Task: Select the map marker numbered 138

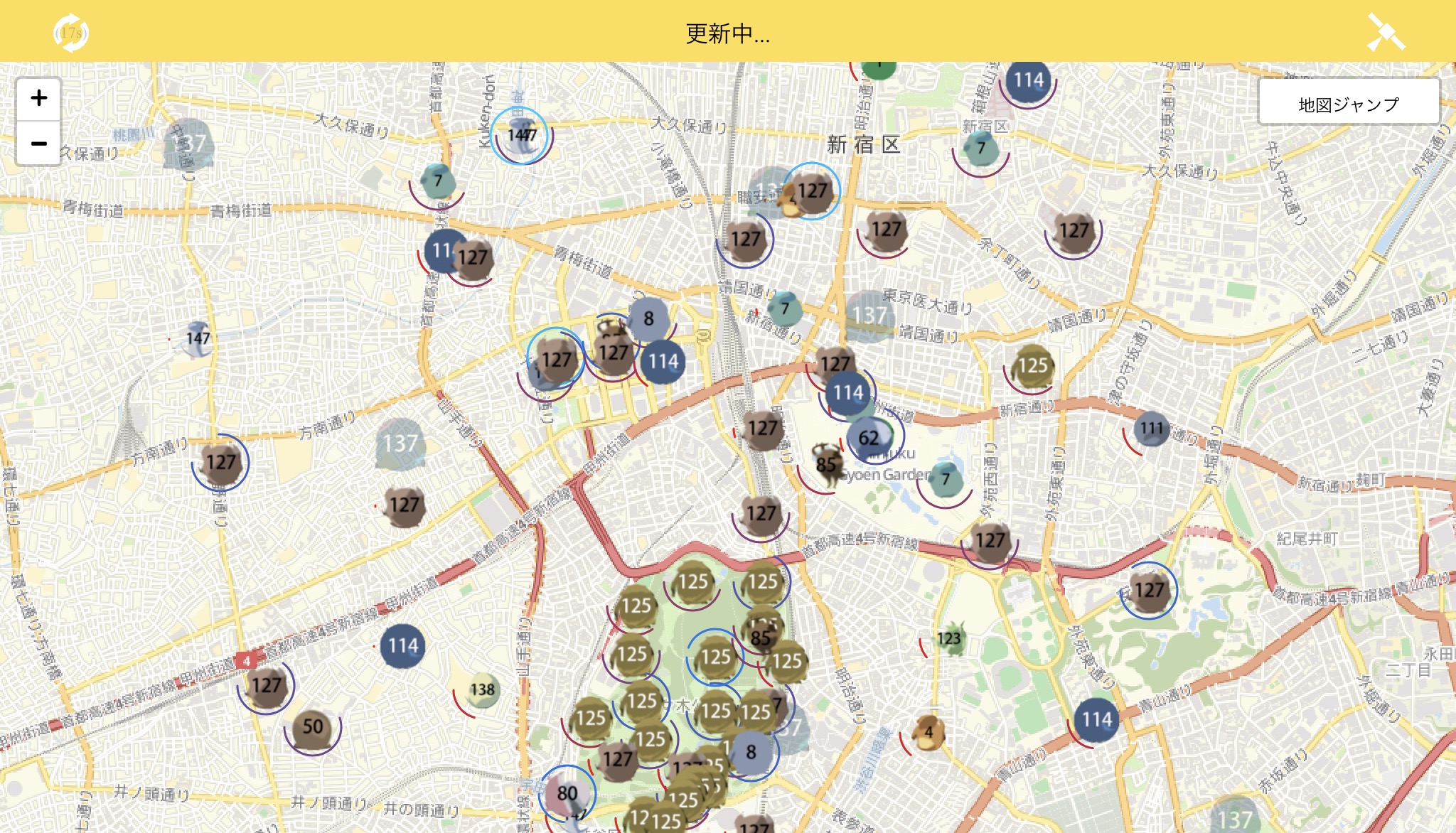Action: (x=483, y=689)
